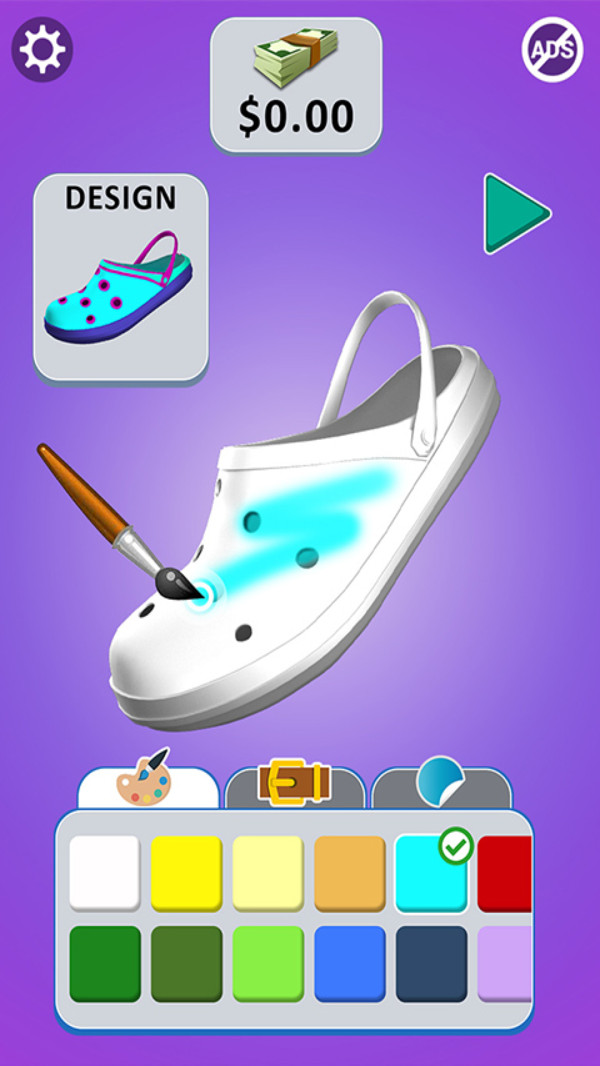Select the checked cyan swatch
The height and width of the screenshot is (1066, 600).
click(x=431, y=873)
